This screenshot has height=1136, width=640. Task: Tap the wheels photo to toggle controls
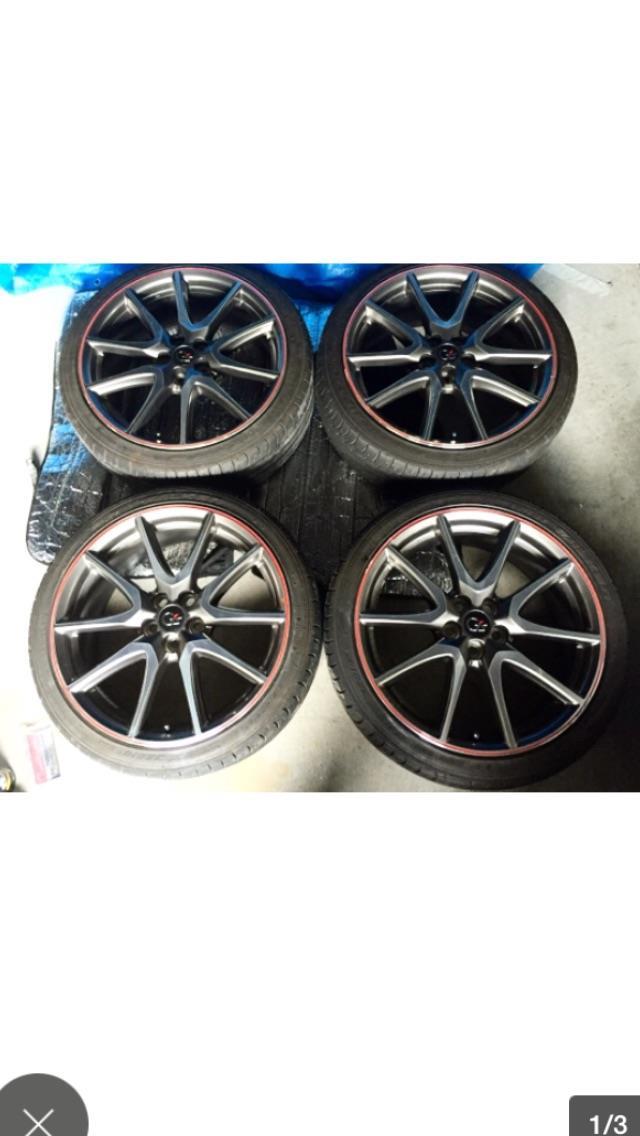click(320, 527)
